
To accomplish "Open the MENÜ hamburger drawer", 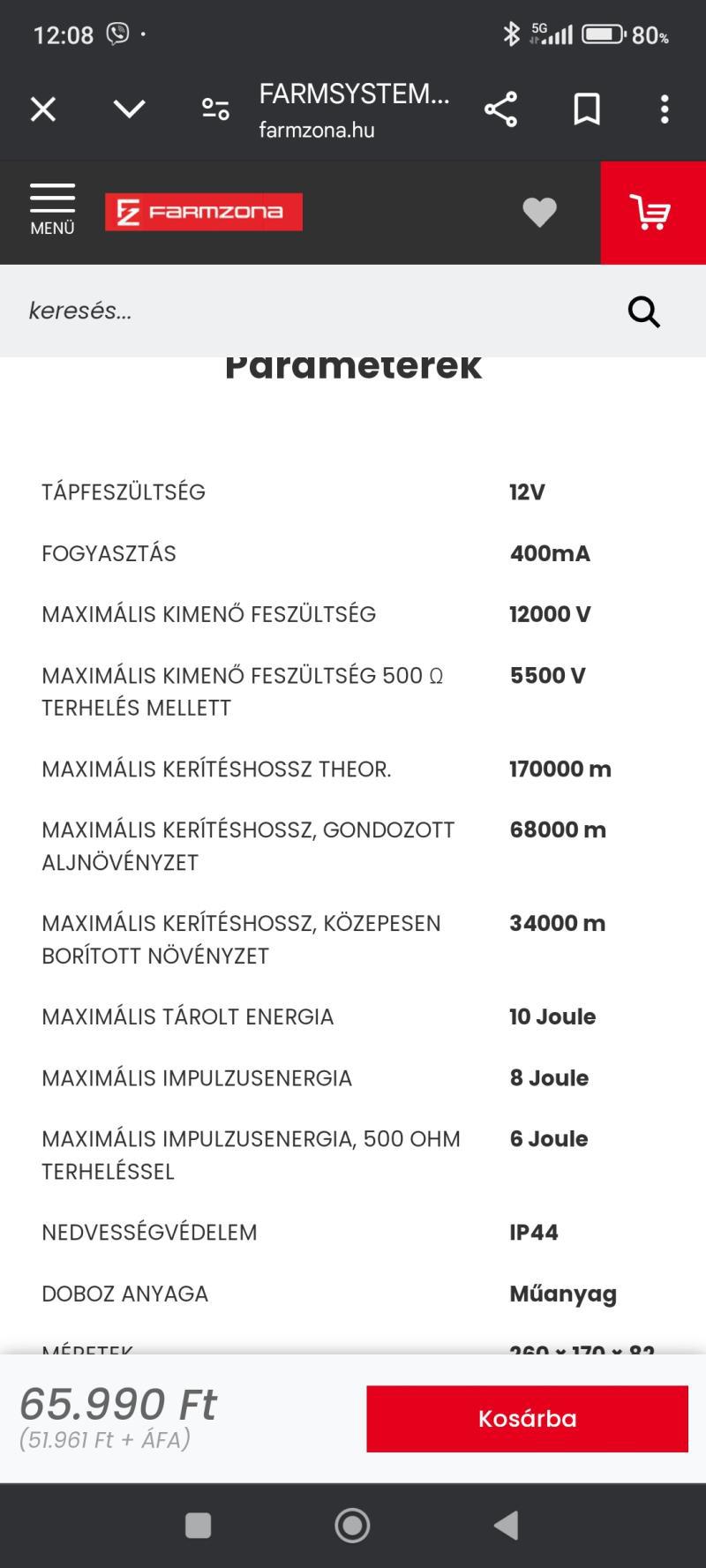I will [52, 210].
